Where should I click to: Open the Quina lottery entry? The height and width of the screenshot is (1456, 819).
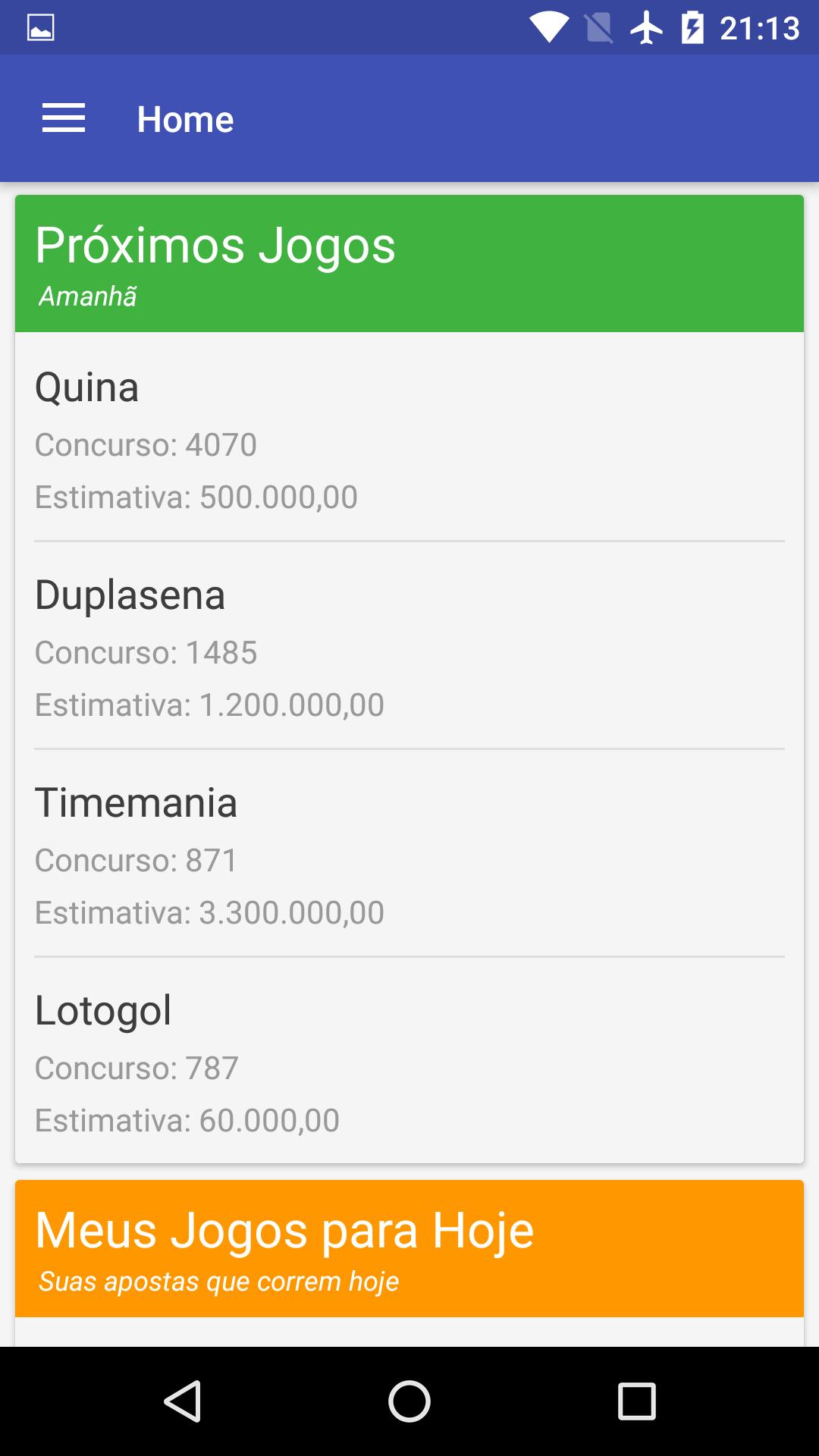[409, 440]
